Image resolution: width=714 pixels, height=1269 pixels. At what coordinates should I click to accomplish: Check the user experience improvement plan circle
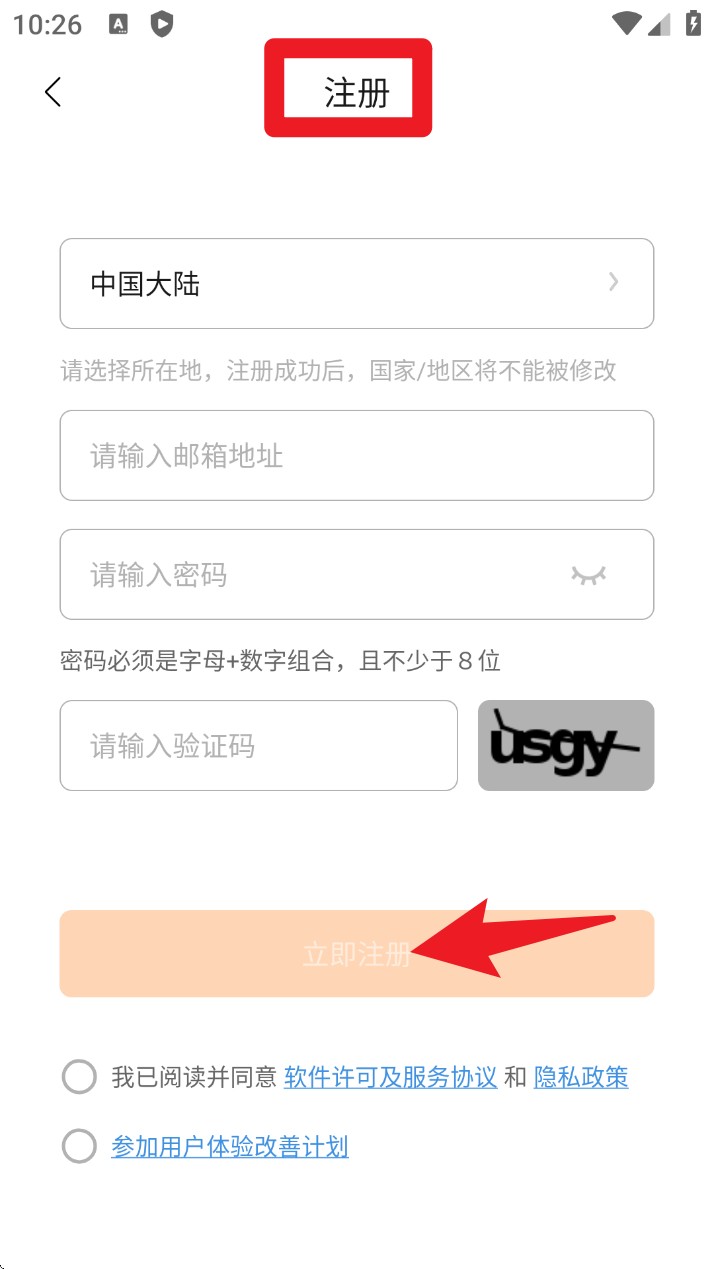coord(79,1146)
